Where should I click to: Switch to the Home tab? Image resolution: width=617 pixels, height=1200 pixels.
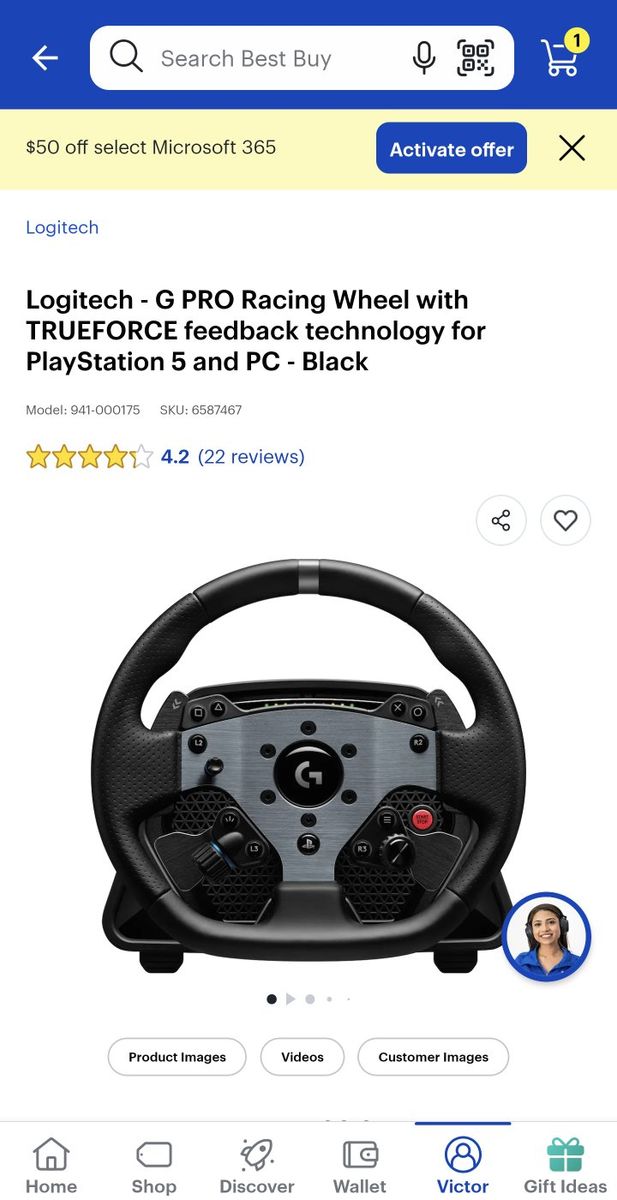(51, 1165)
